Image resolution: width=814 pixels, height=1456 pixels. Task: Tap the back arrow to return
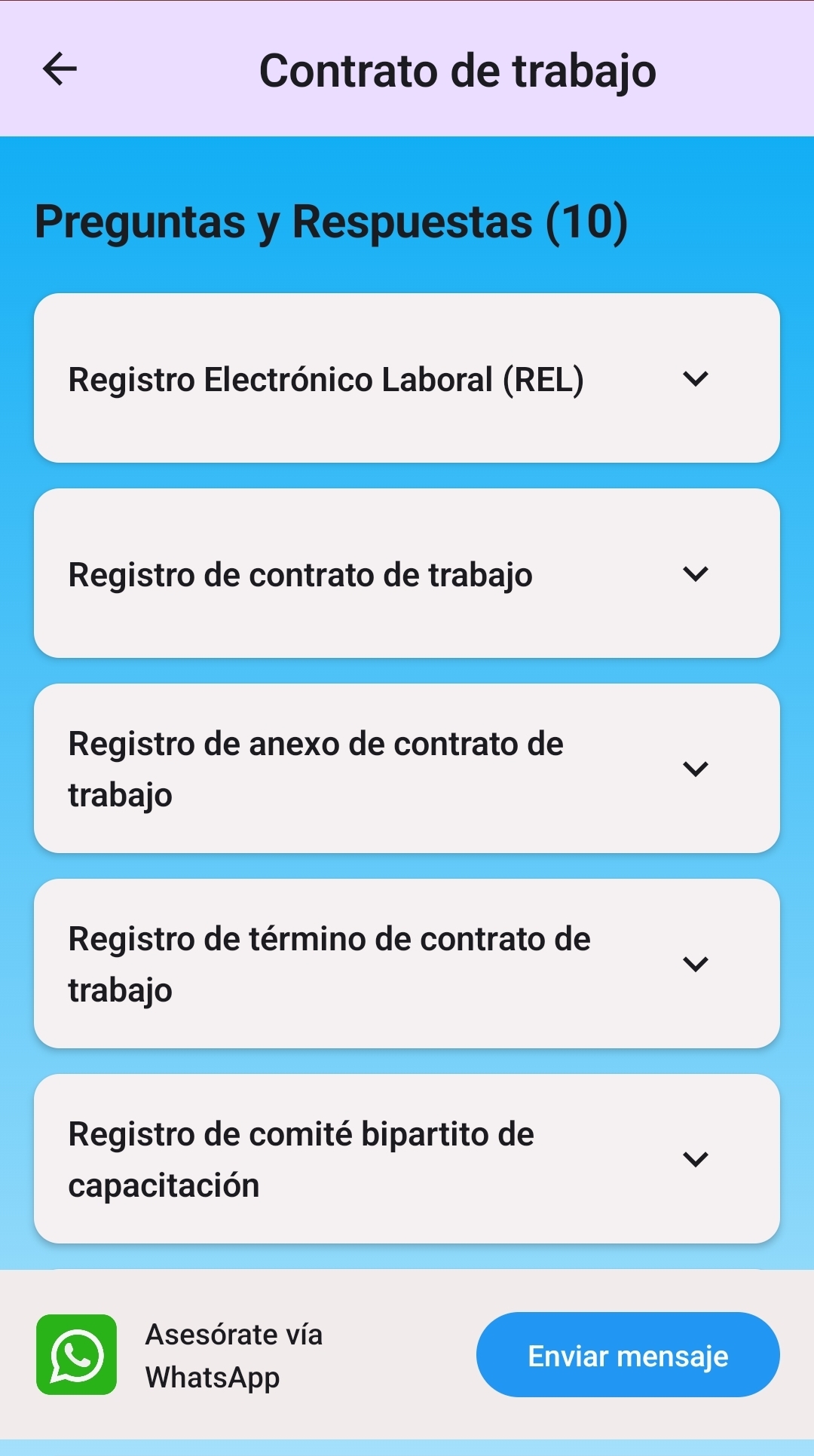60,70
